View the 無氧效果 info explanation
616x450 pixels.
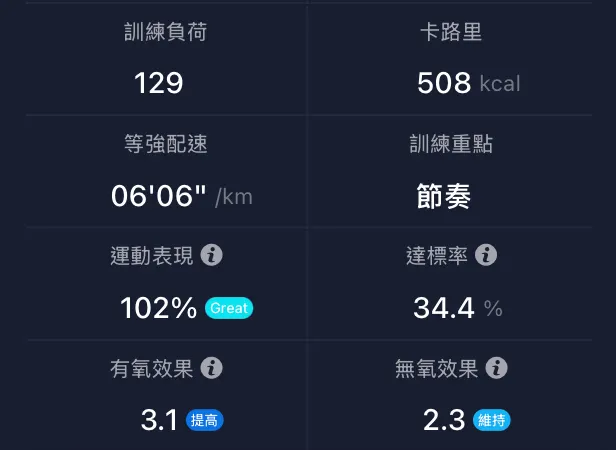(496, 368)
